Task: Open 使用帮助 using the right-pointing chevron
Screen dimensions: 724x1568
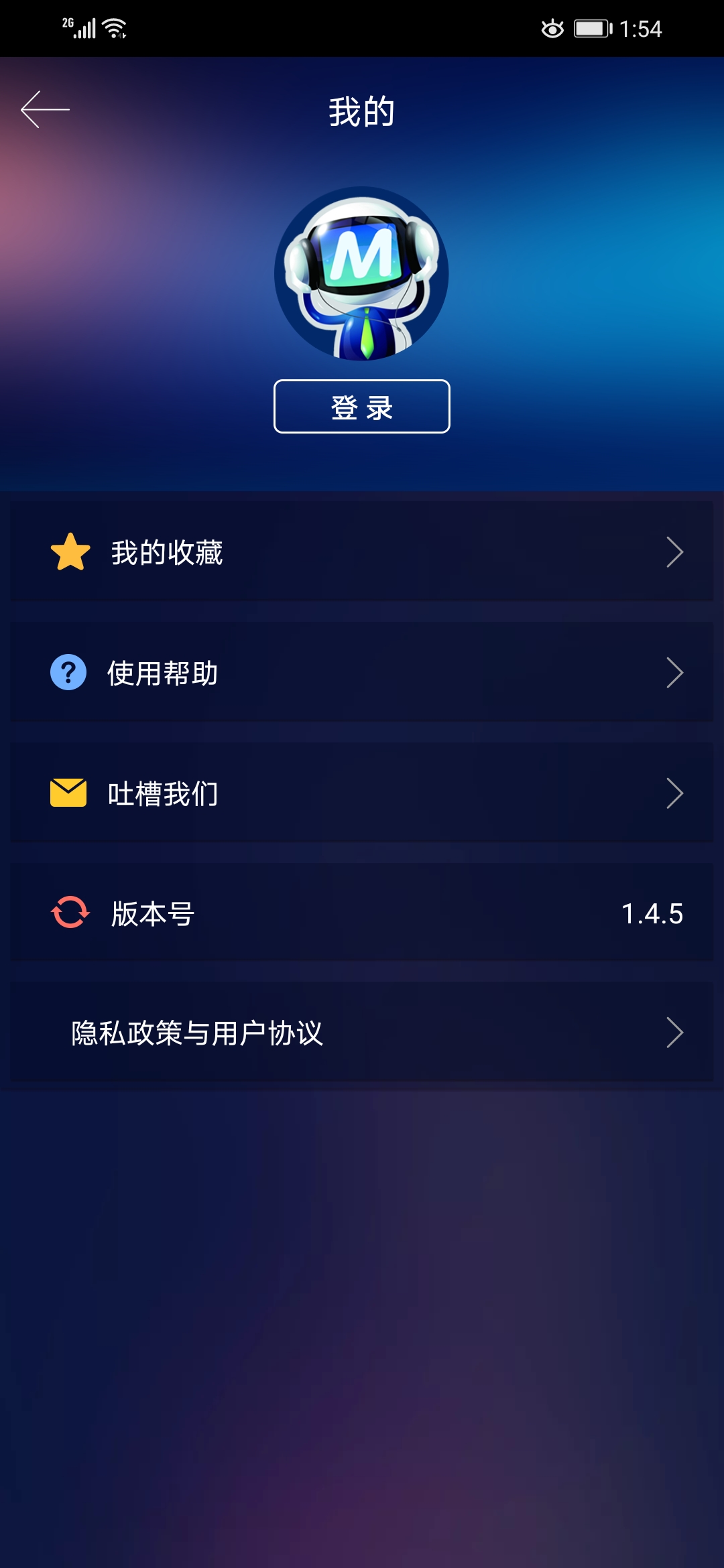Action: tap(676, 671)
